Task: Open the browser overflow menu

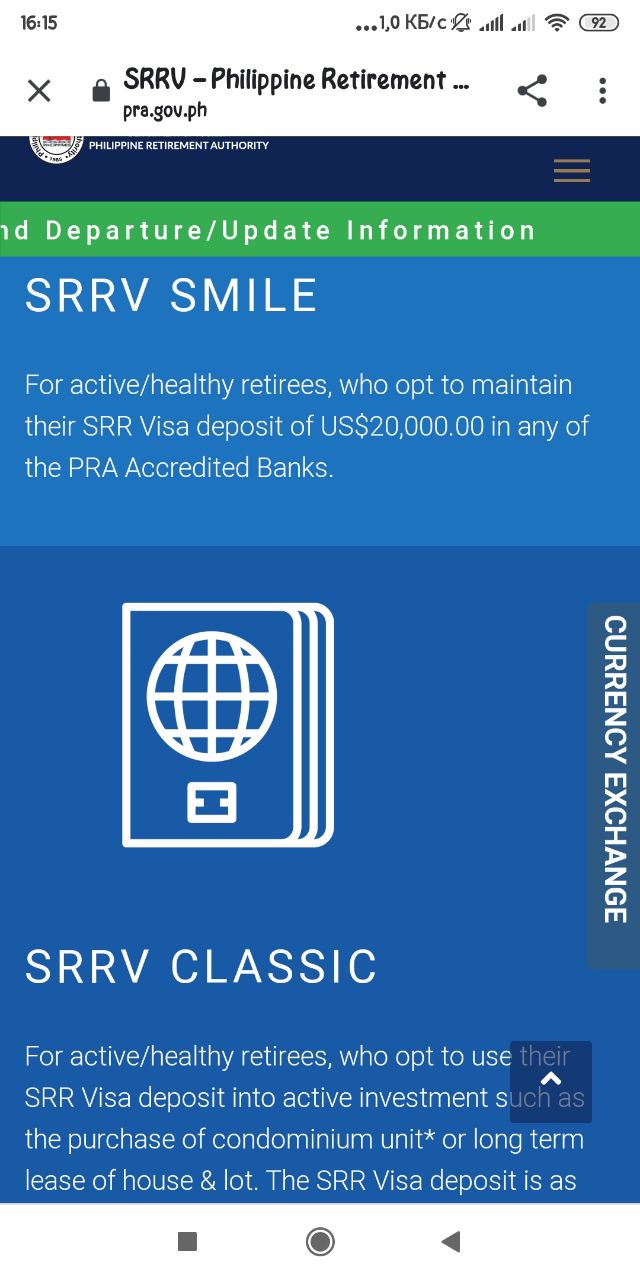Action: tap(602, 91)
